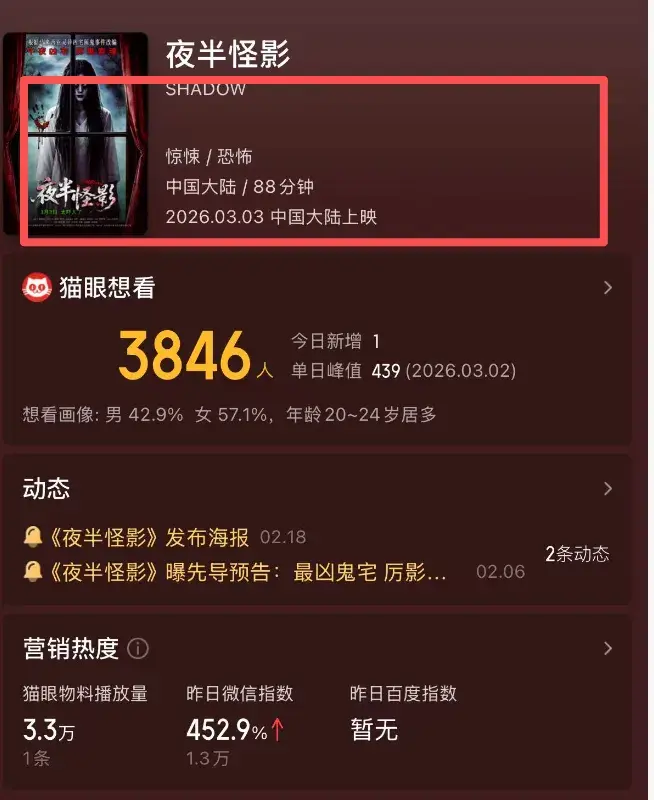Image resolution: width=654 pixels, height=800 pixels.
Task: Open the 动态 section chevron
Action: [607, 489]
